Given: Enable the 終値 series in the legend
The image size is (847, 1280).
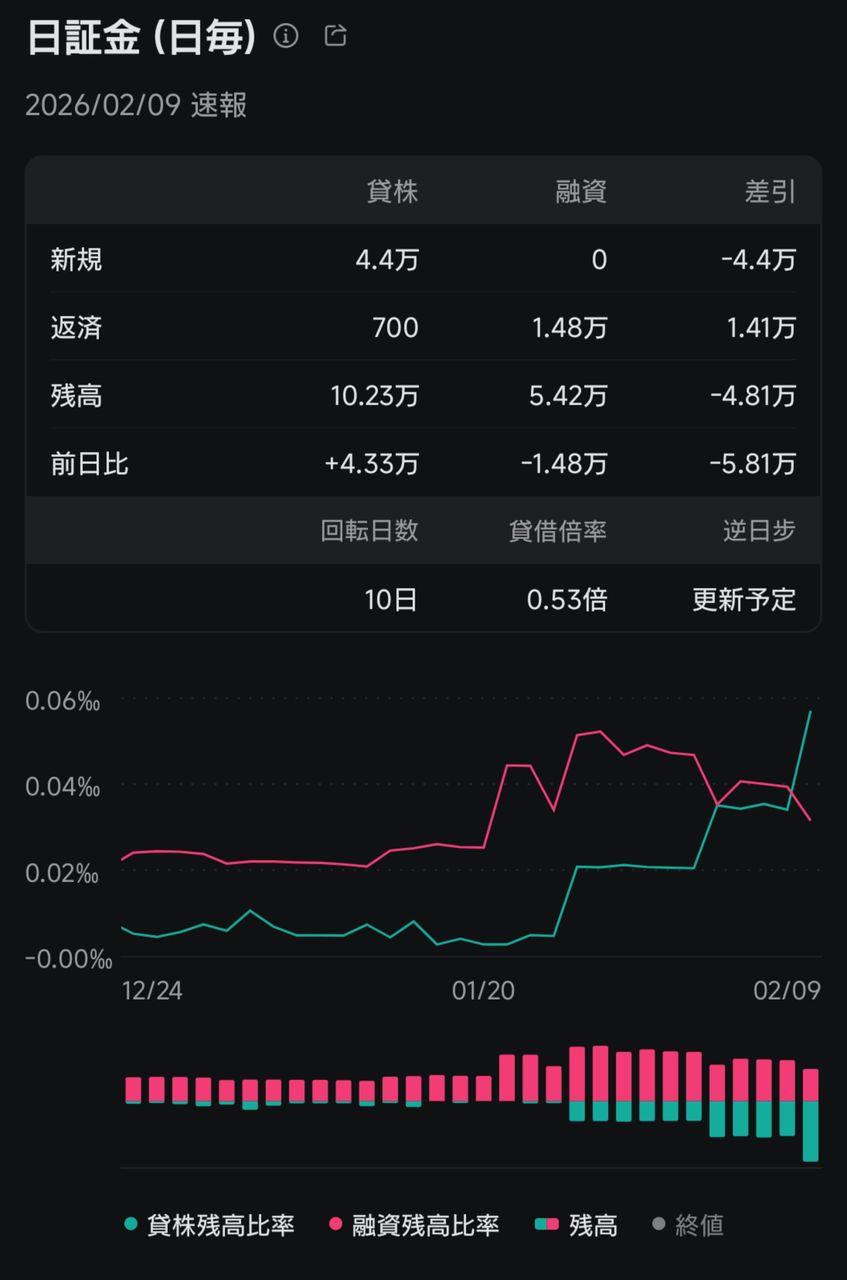Looking at the screenshot, I should [688, 1225].
